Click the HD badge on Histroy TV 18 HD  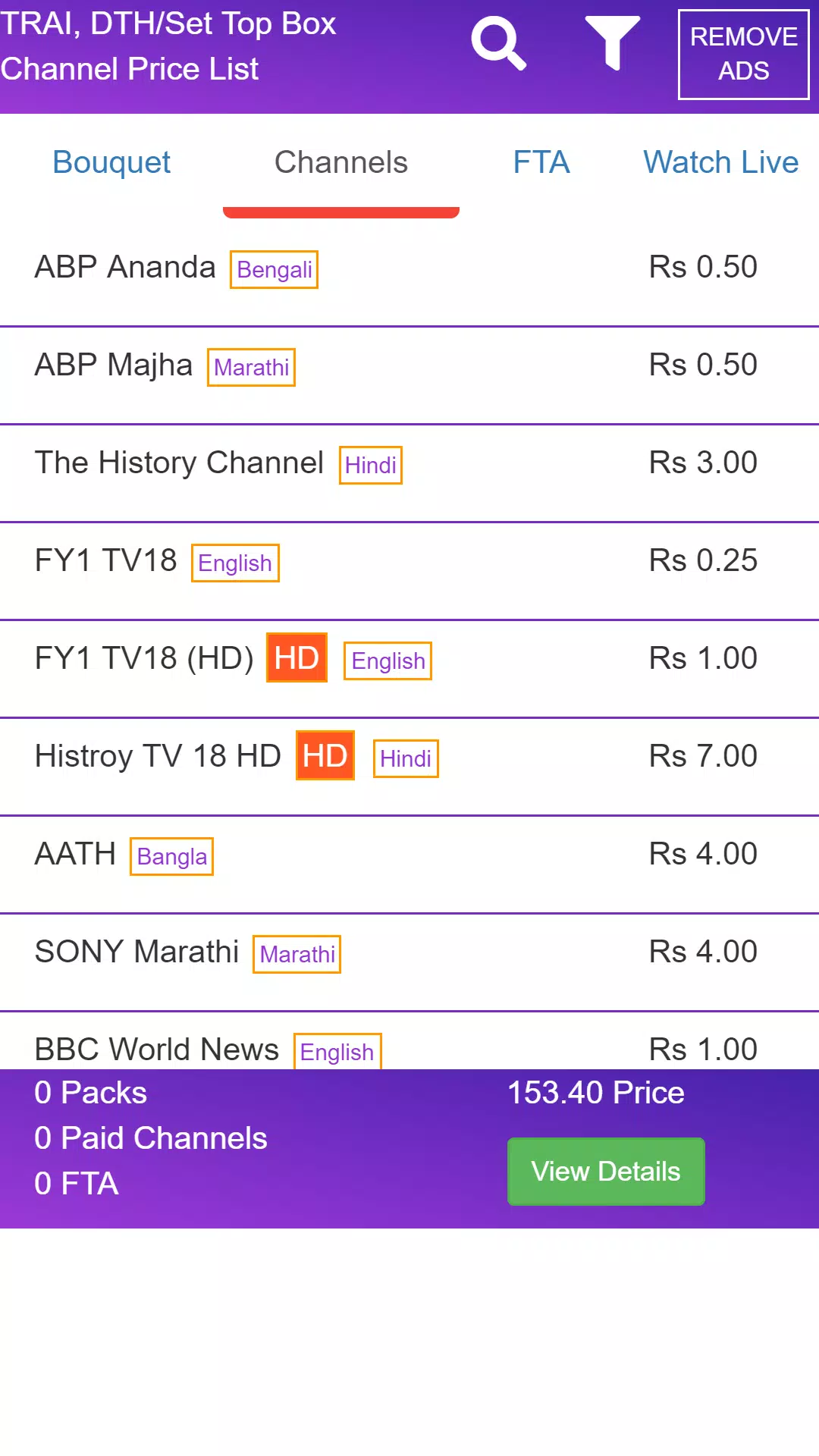point(325,755)
